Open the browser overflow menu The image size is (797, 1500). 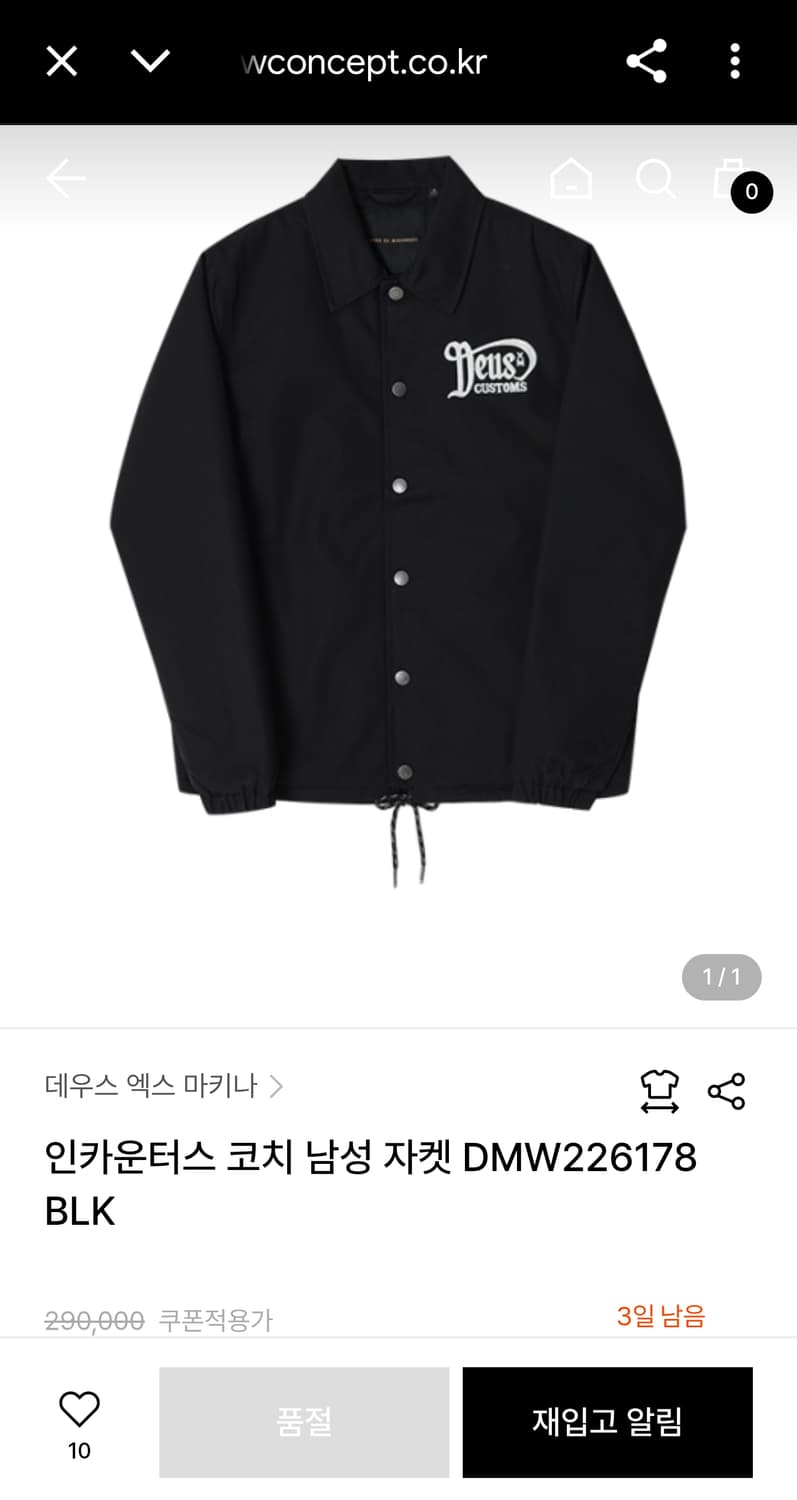point(734,61)
